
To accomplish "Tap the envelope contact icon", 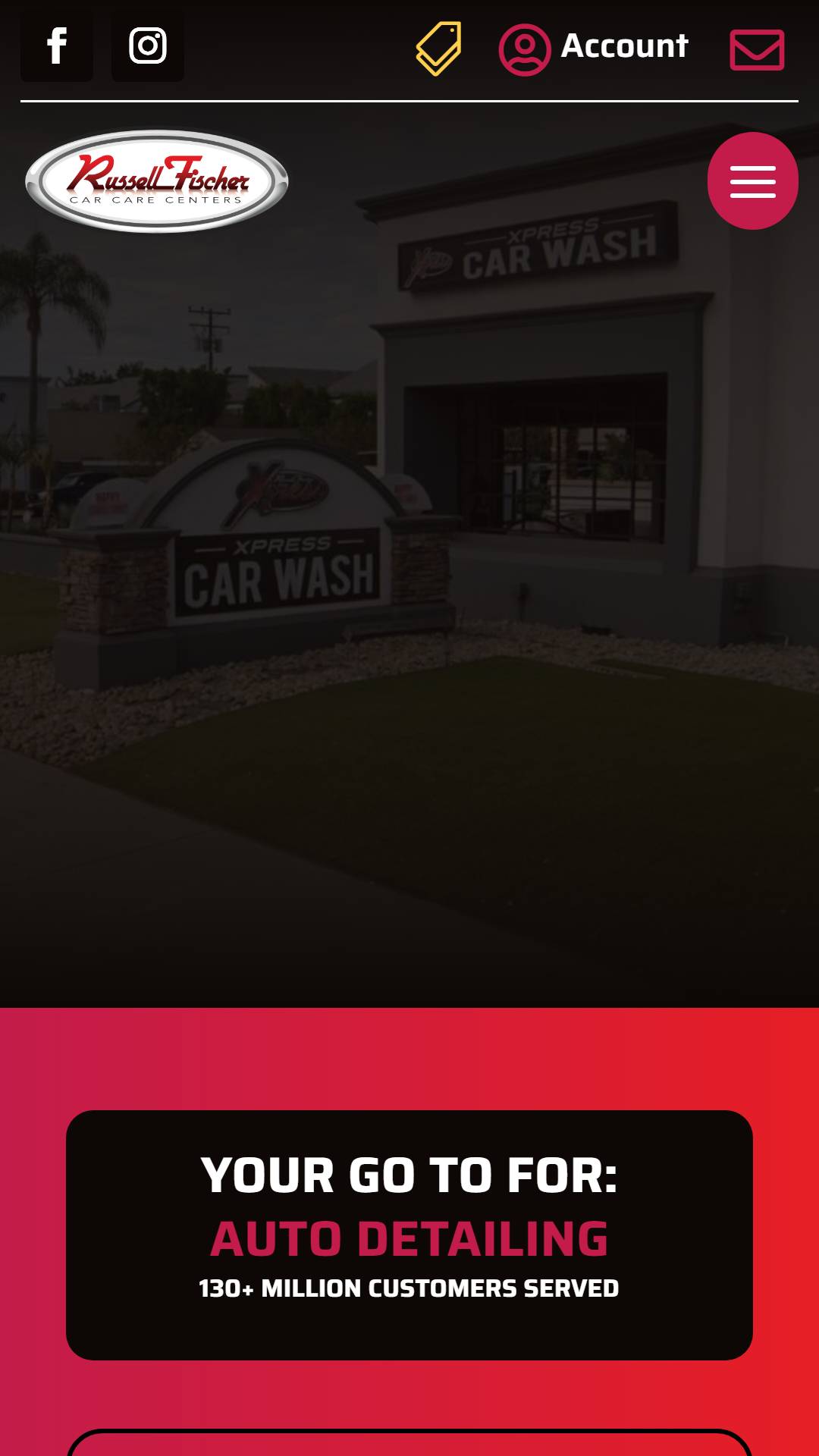I will (757, 50).
